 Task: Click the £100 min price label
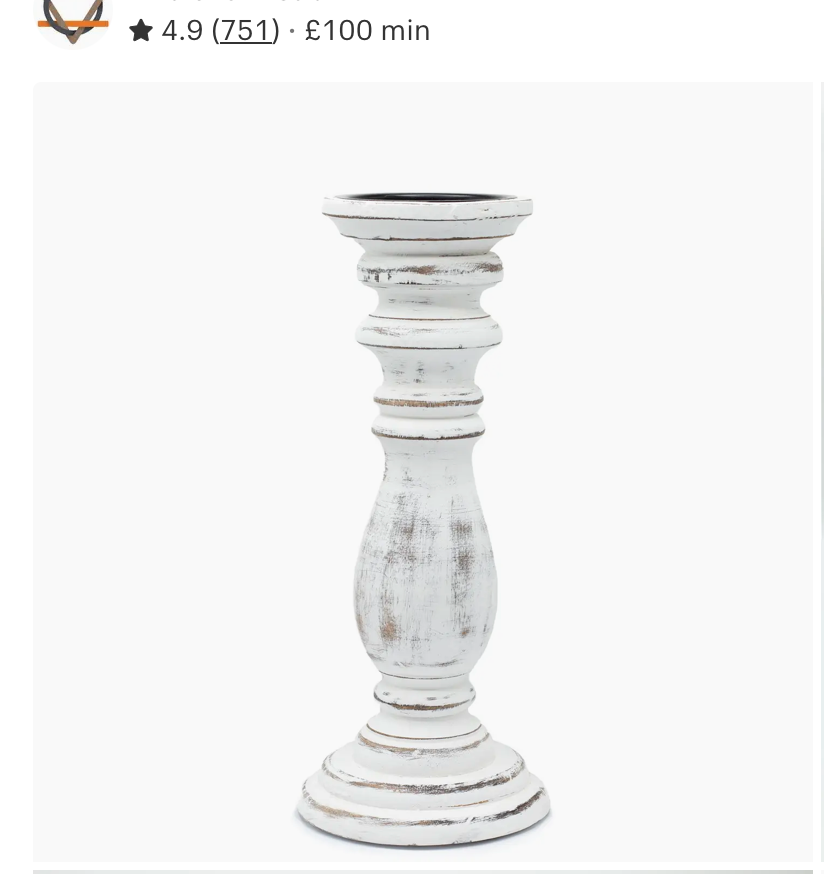tap(367, 30)
